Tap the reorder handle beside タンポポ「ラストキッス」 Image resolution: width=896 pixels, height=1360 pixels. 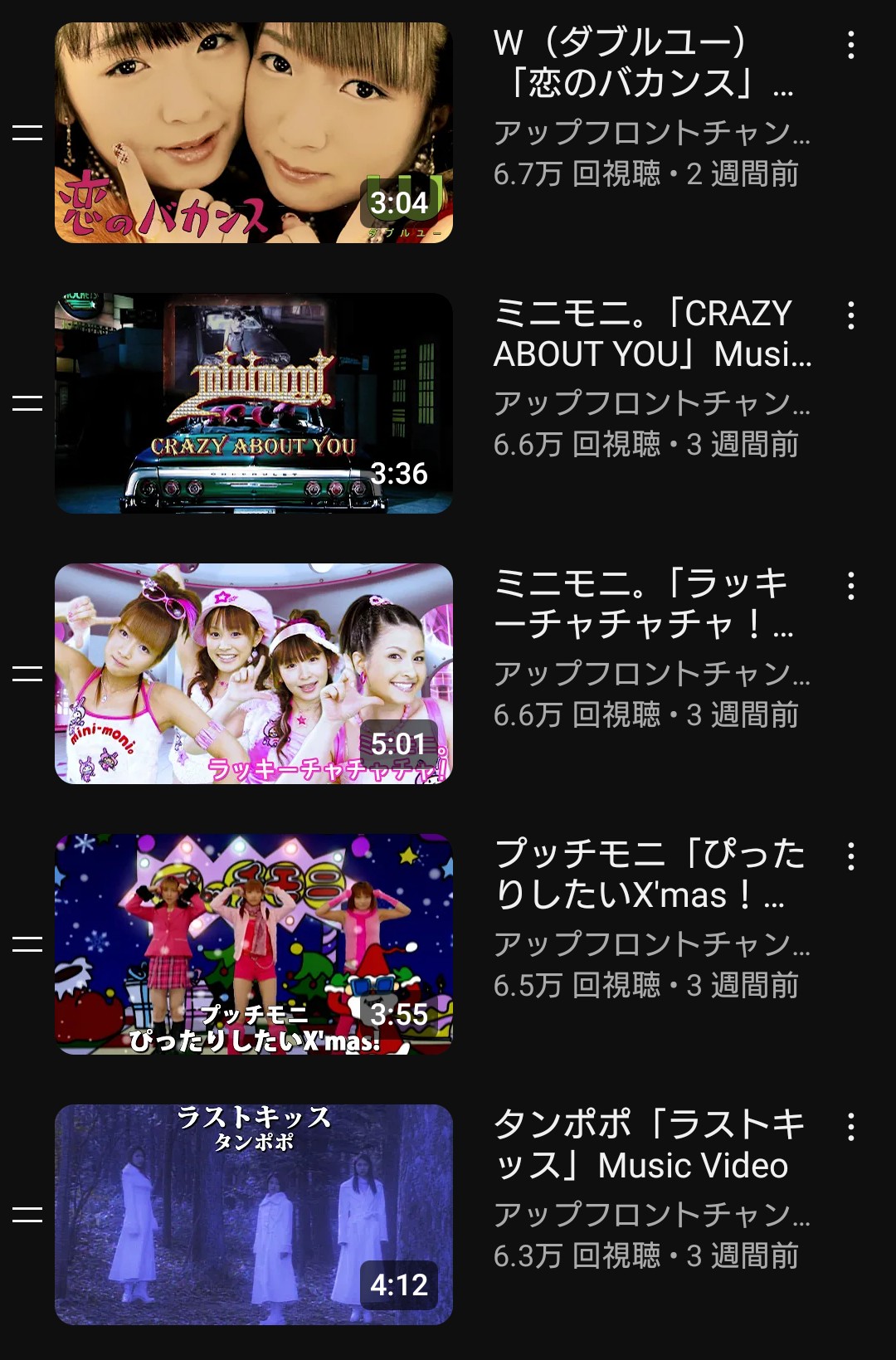click(27, 1215)
